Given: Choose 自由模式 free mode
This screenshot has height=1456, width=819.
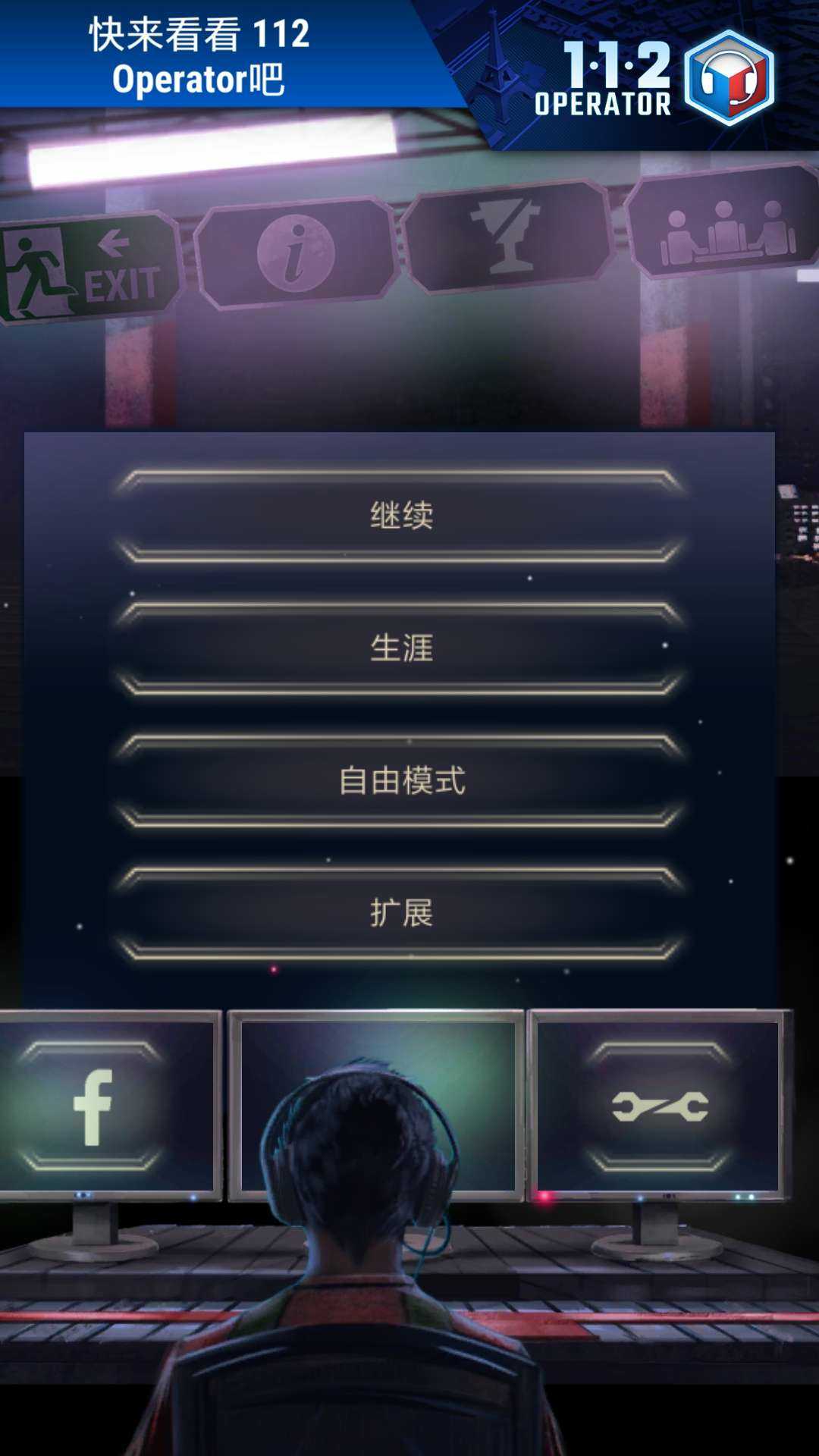Looking at the screenshot, I should (401, 780).
